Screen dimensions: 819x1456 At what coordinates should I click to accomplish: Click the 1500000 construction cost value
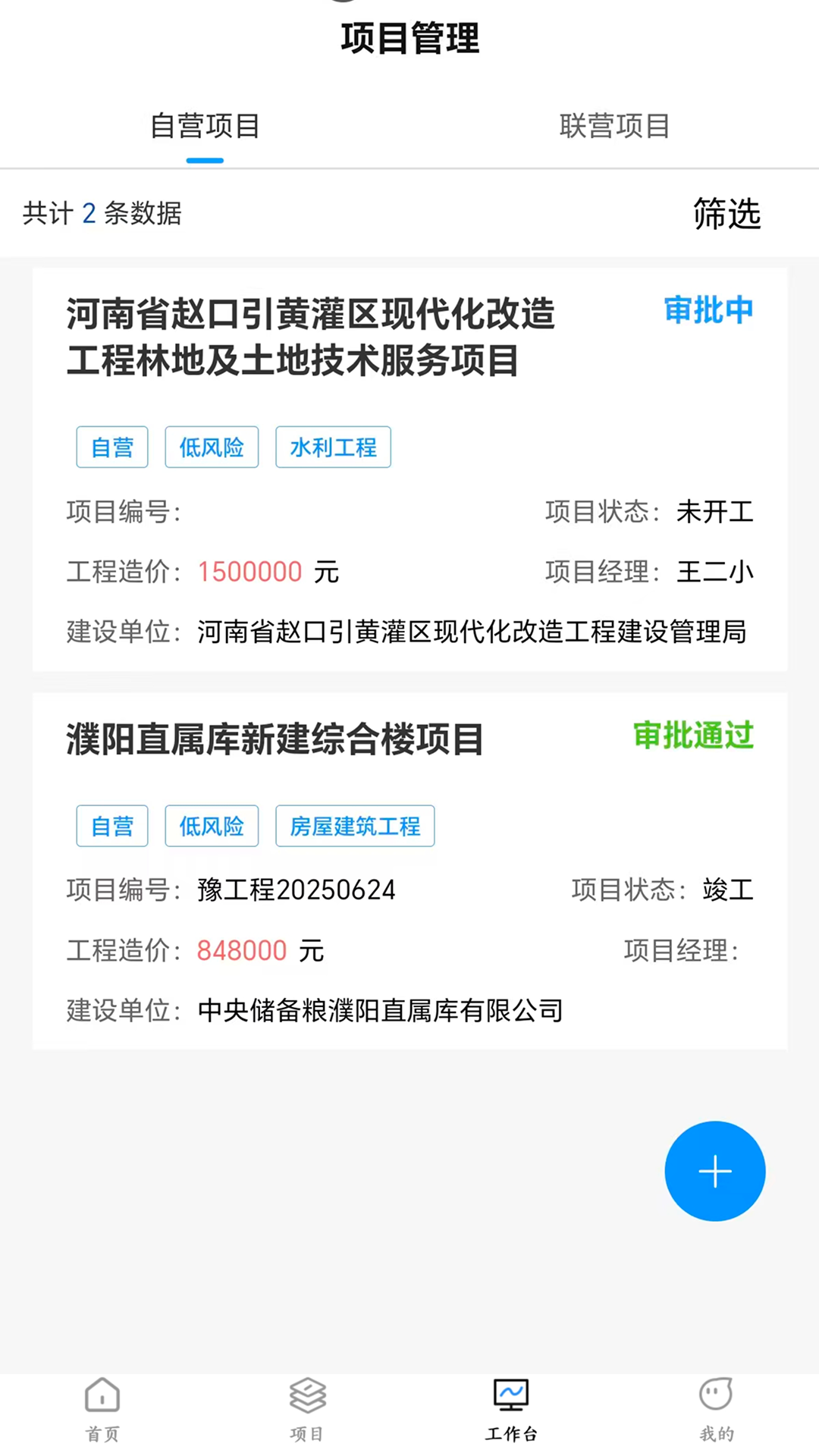pos(249,572)
